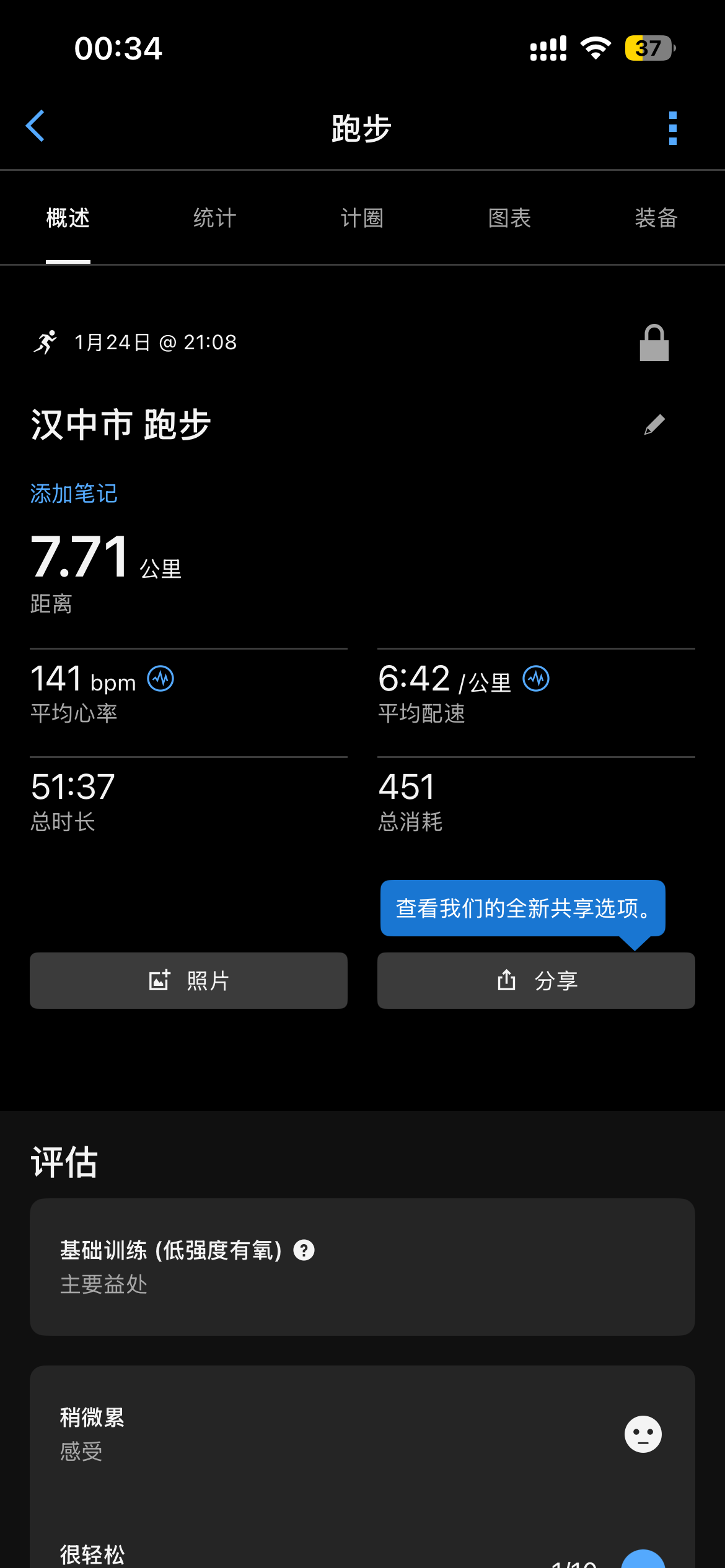Tap the face icon beside 稍微累
Image resolution: width=725 pixels, height=1568 pixels.
point(643,1434)
